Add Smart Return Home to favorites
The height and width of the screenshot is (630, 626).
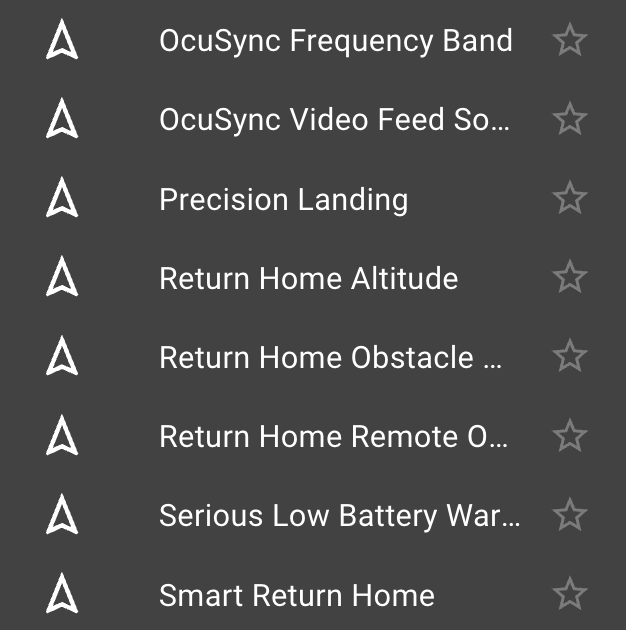pos(570,595)
